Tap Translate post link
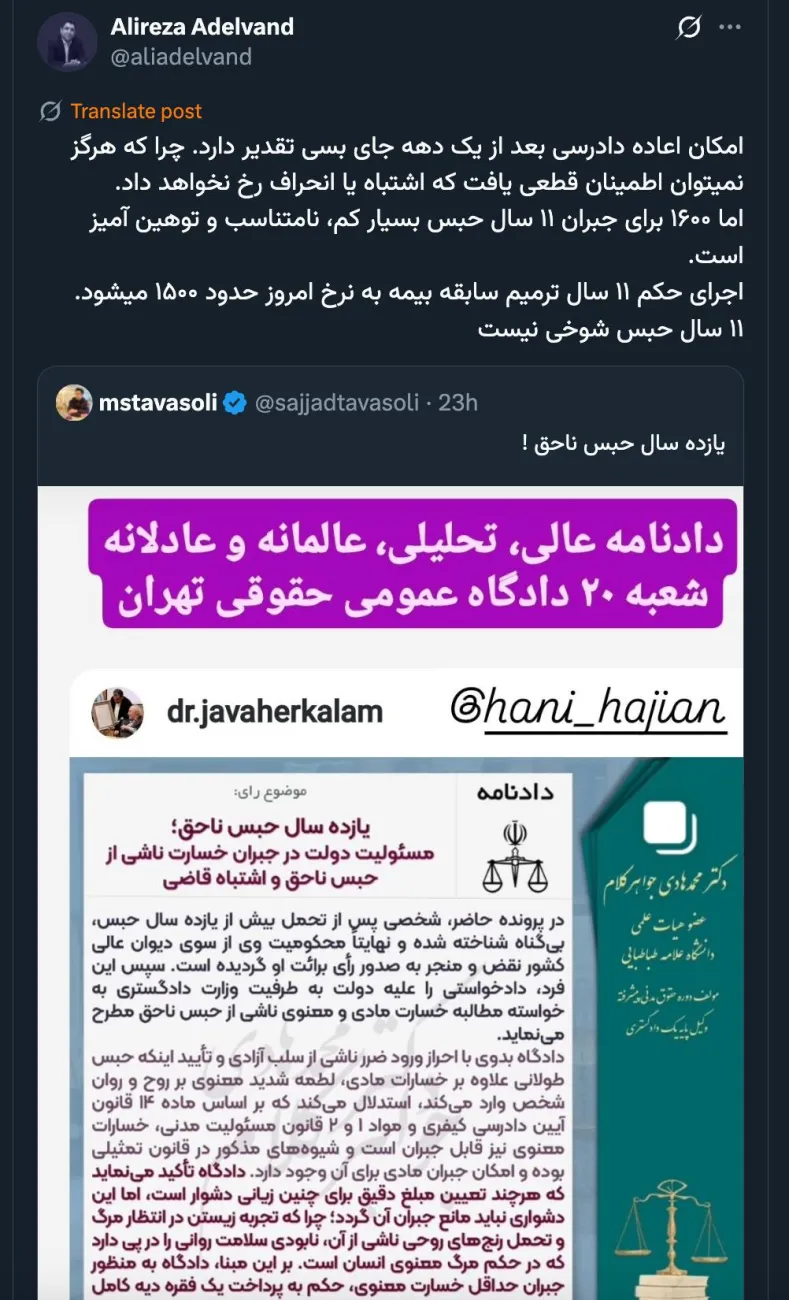This screenshot has width=789, height=1300. (x=135, y=111)
